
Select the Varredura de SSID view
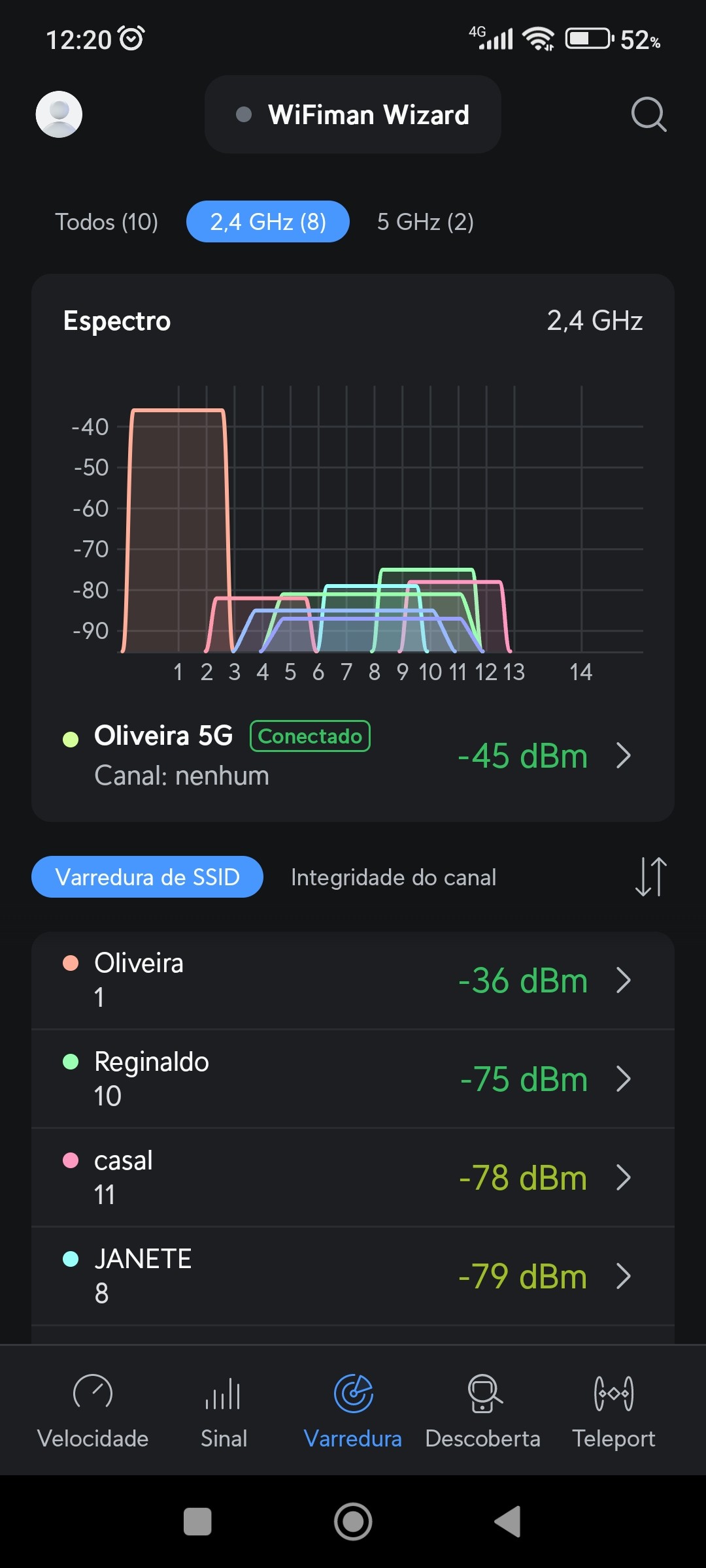coord(148,877)
